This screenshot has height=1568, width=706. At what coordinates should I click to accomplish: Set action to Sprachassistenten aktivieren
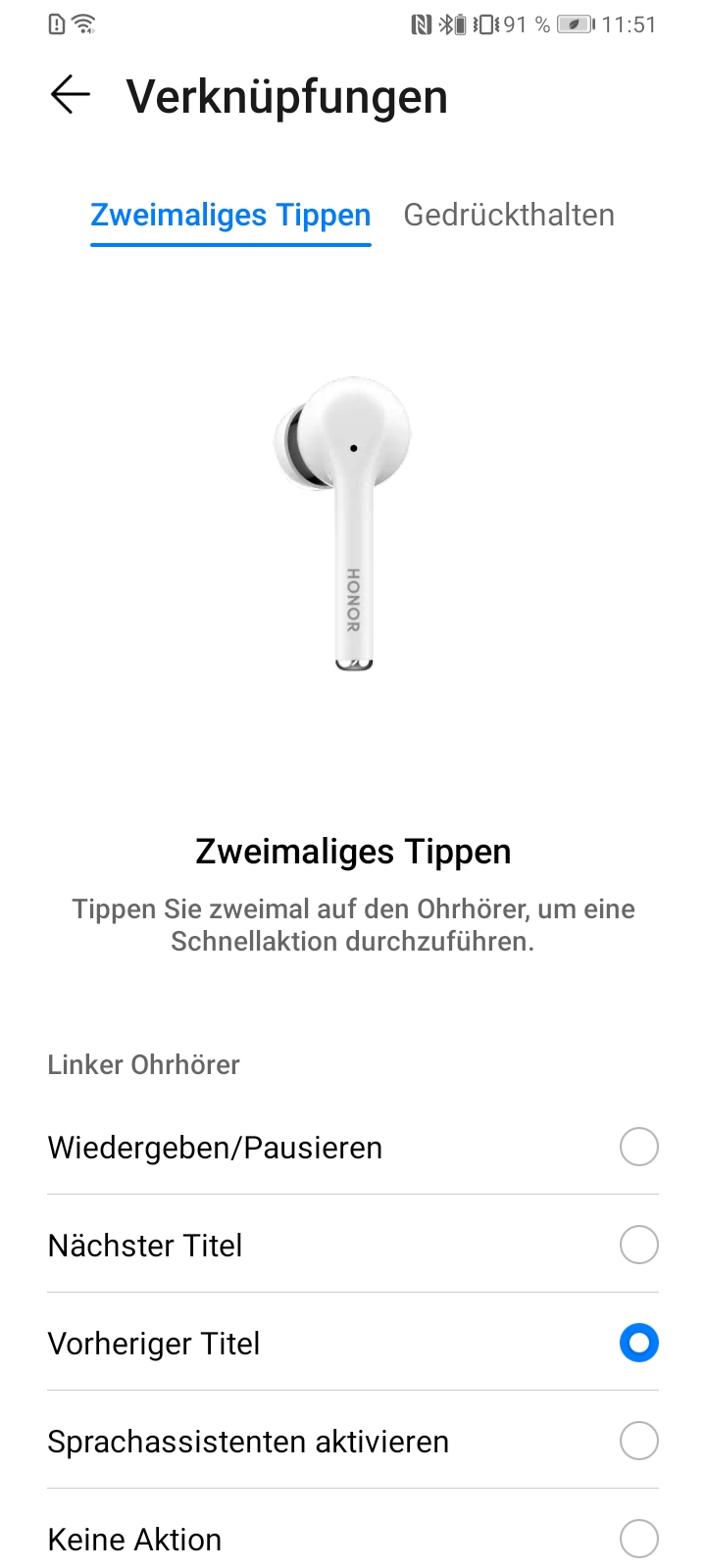(638, 1441)
